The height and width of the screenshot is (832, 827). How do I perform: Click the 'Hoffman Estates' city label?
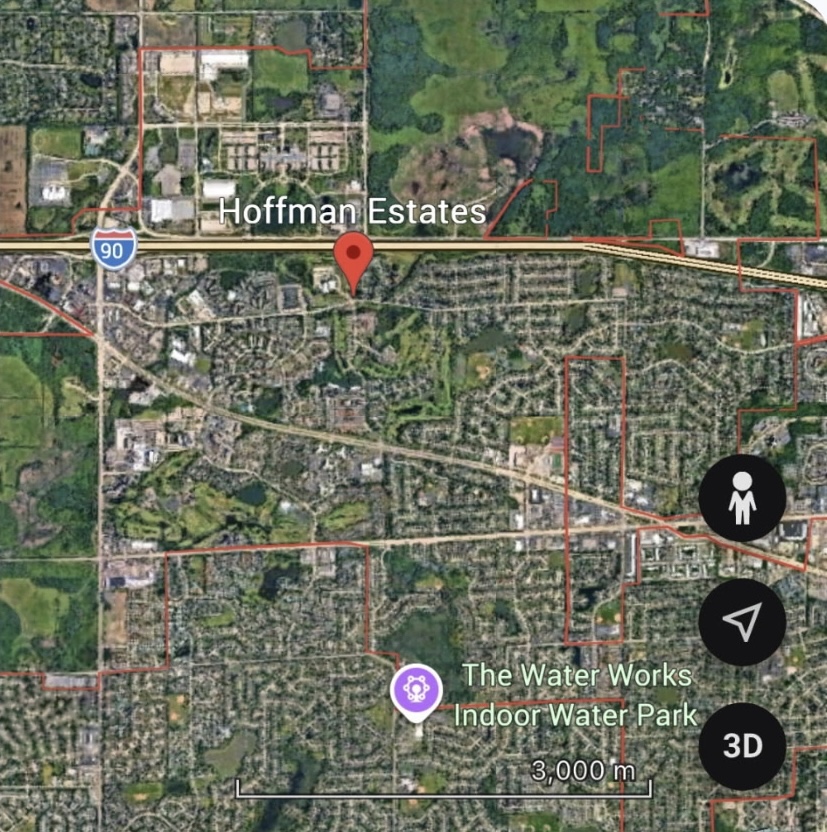(350, 213)
